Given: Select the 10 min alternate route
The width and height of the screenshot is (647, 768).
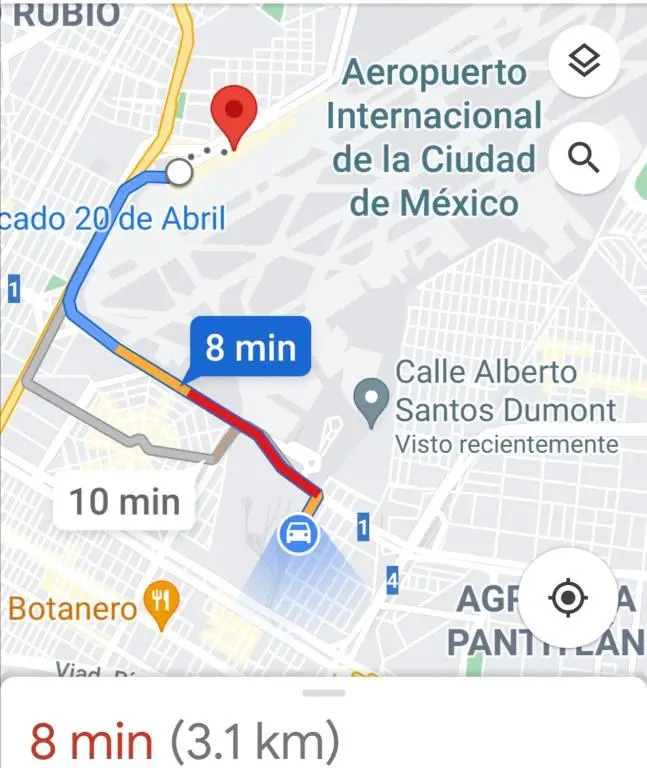Looking at the screenshot, I should tap(124, 500).
